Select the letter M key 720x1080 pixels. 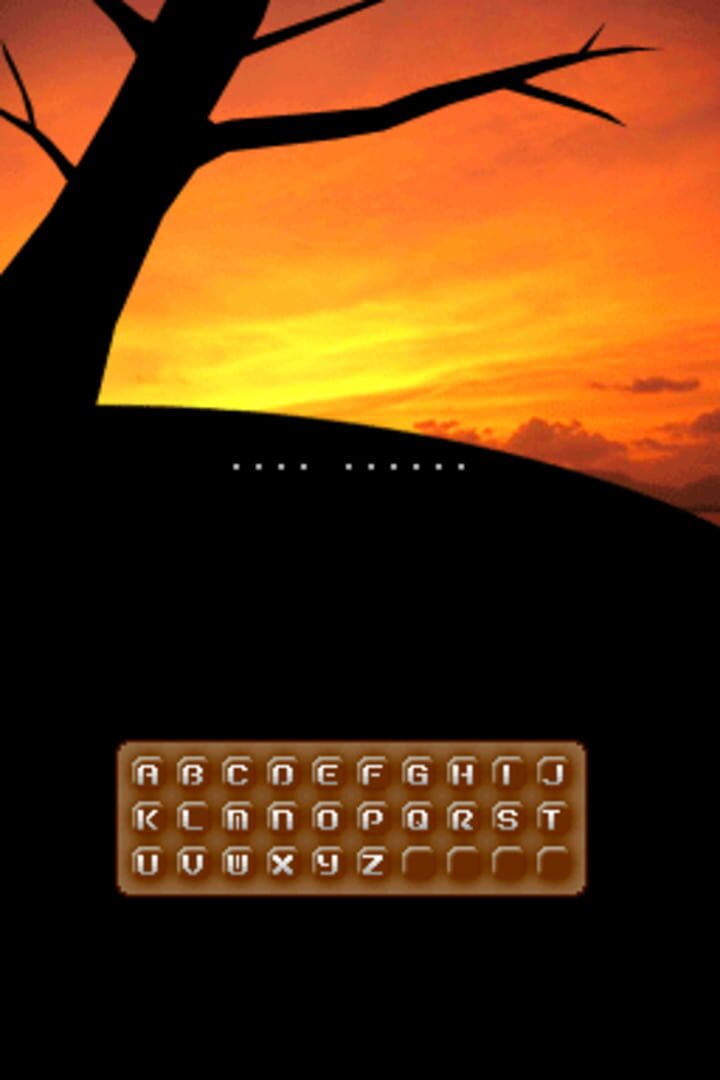tap(237, 819)
